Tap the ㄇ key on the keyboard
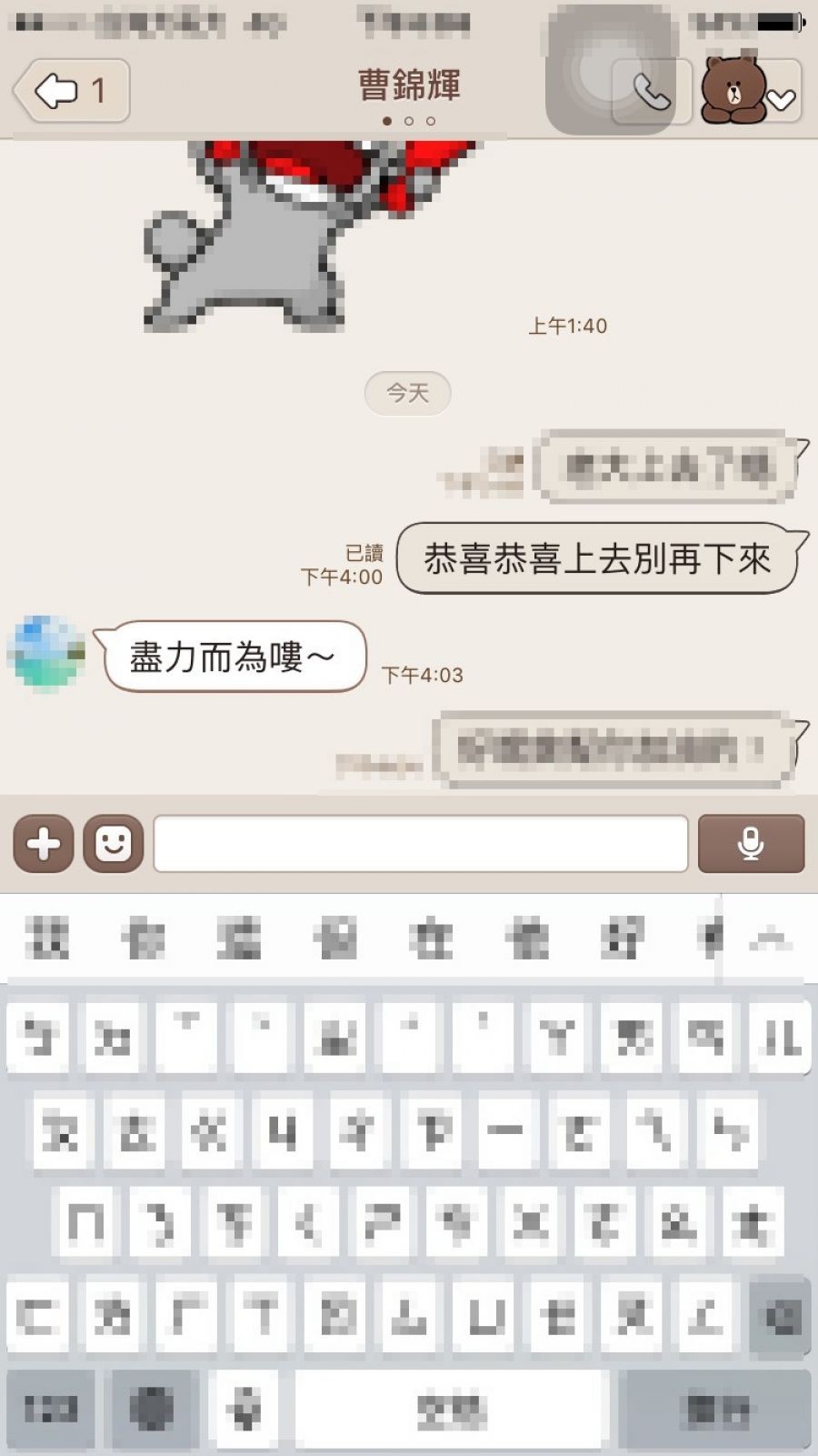Screen dimensions: 818x1456 tap(86, 1223)
